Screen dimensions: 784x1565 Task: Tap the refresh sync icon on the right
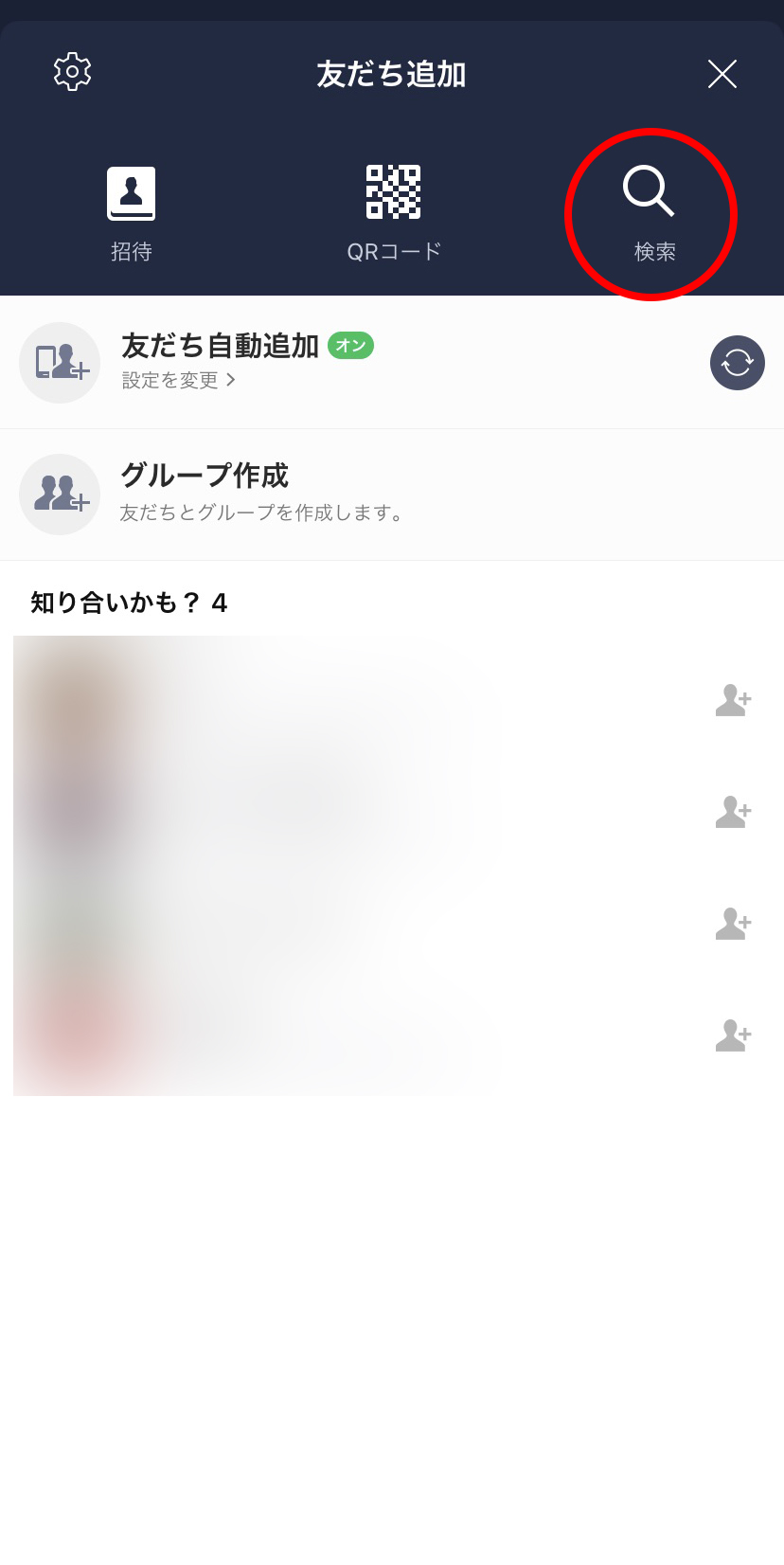point(737,363)
